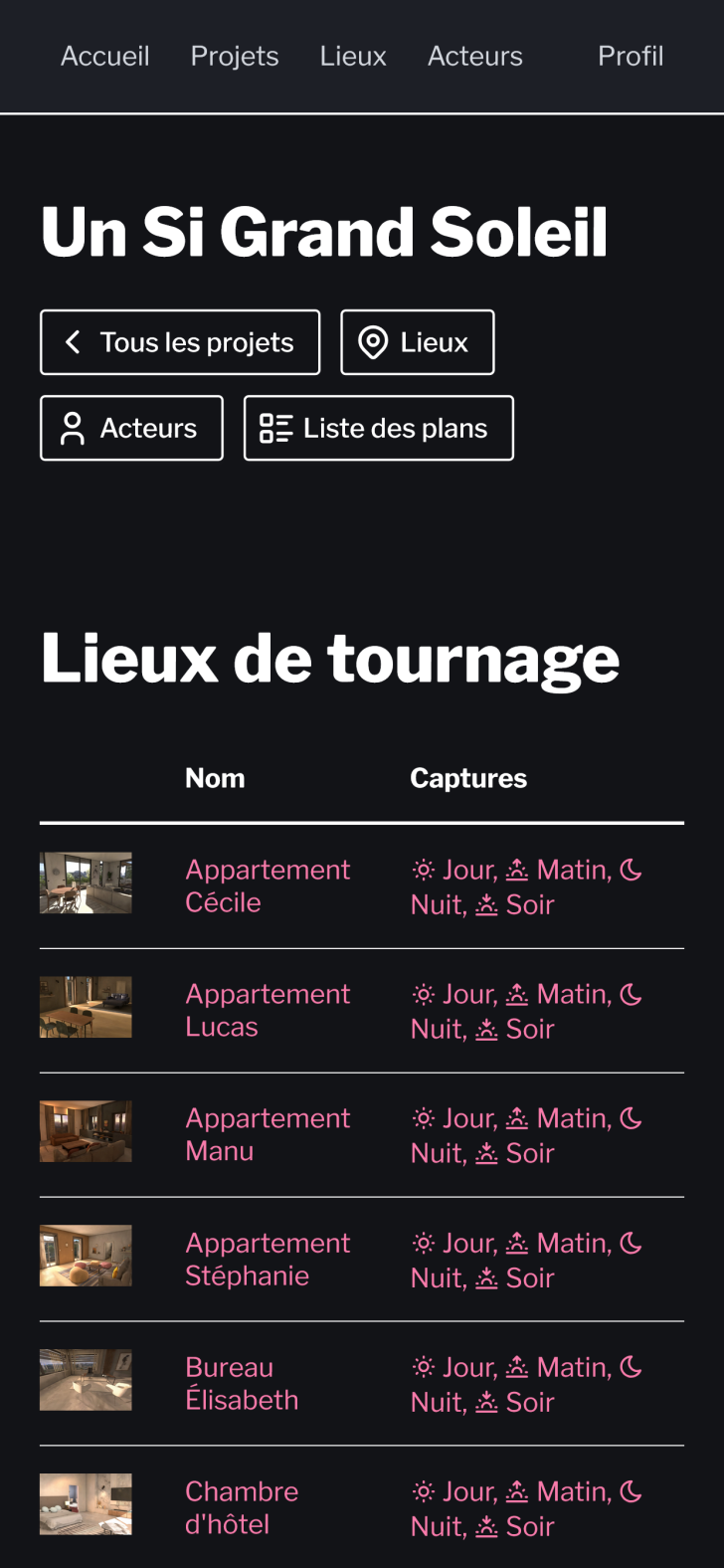Screen dimensions: 724x1568
Task: Click the sunrise icon next to Matin for Appartement Manu
Action: (x=517, y=1117)
